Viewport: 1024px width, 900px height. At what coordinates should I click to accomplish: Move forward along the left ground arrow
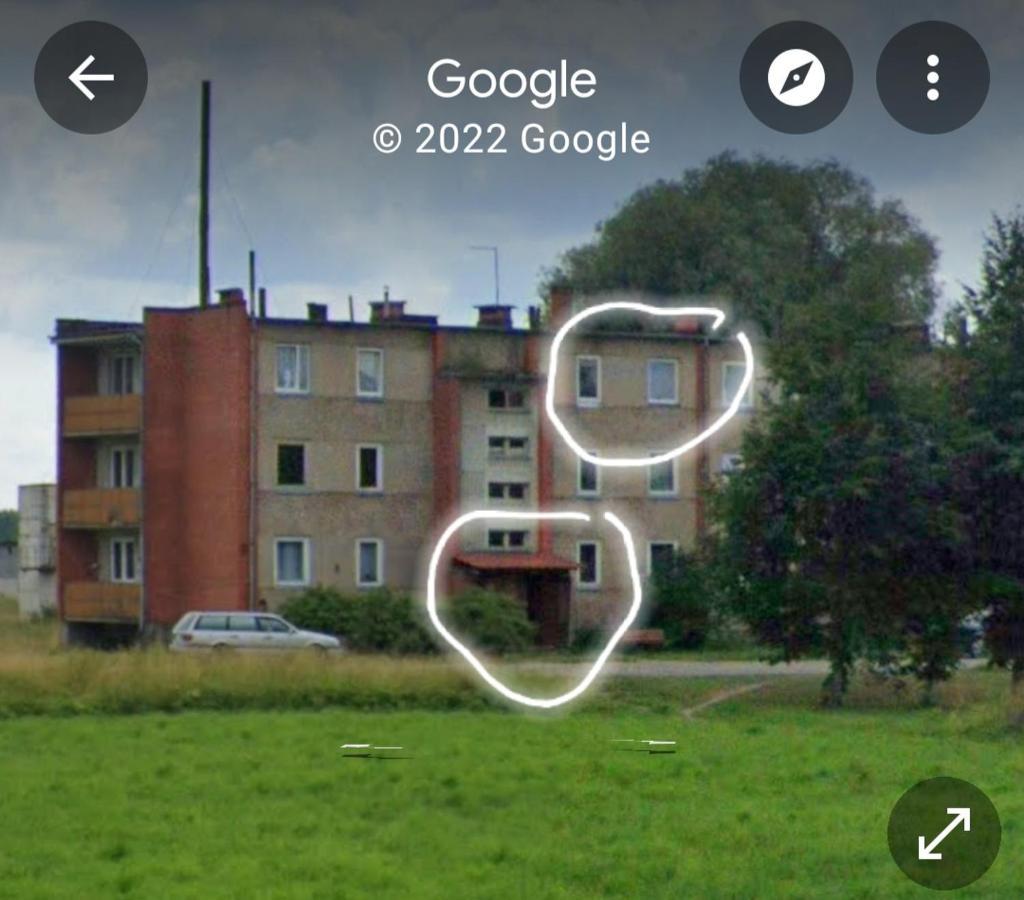(371, 749)
